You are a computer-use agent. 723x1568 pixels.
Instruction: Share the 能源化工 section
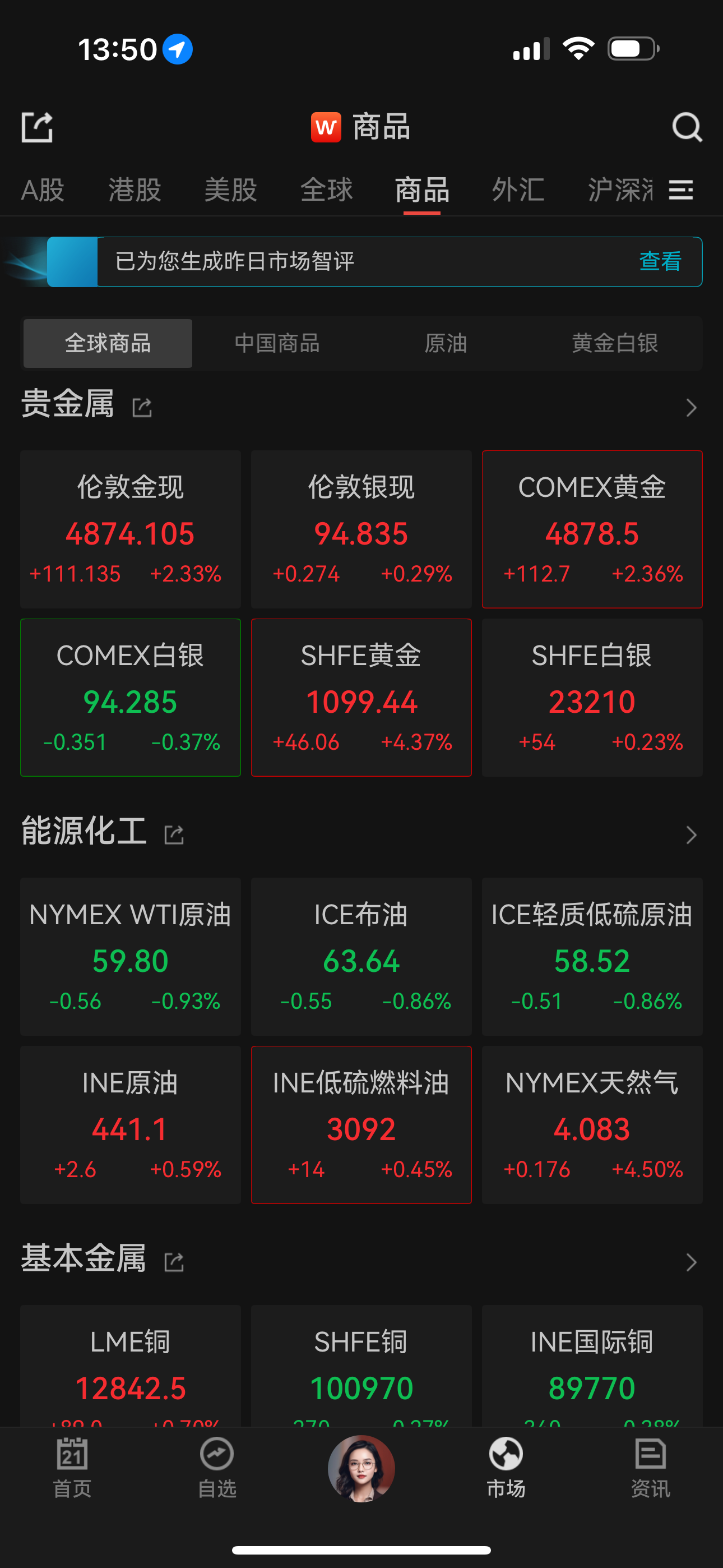(174, 834)
